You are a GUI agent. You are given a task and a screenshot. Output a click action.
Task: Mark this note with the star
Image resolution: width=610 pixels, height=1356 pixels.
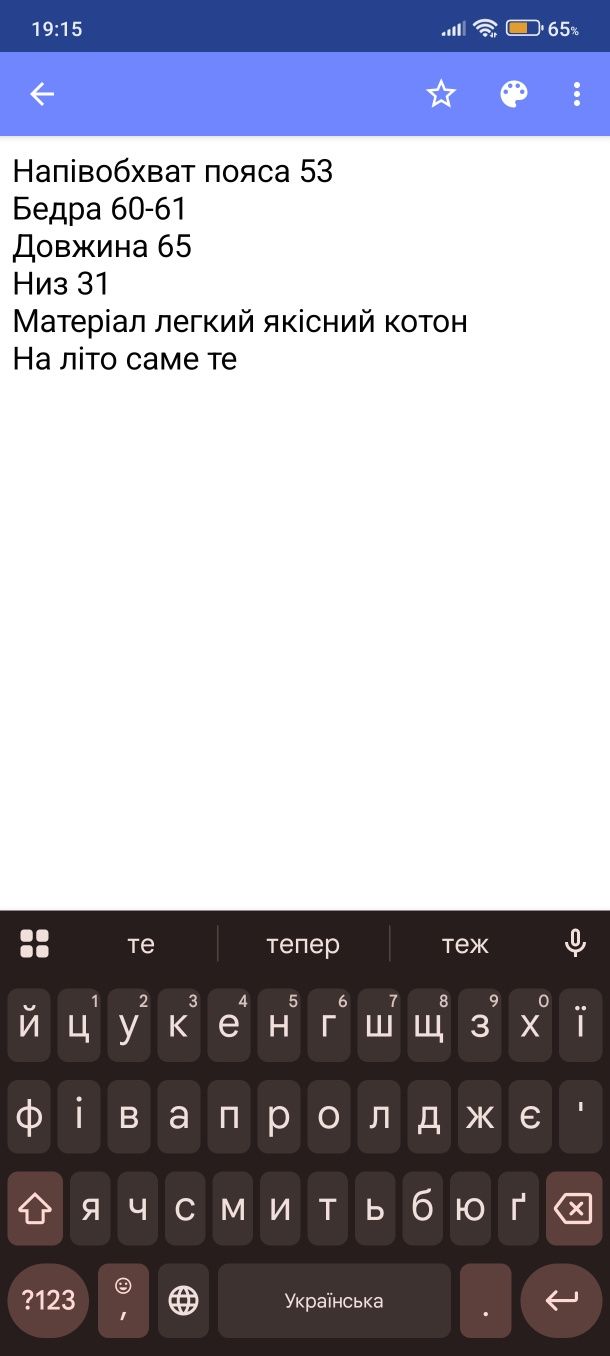tap(441, 94)
